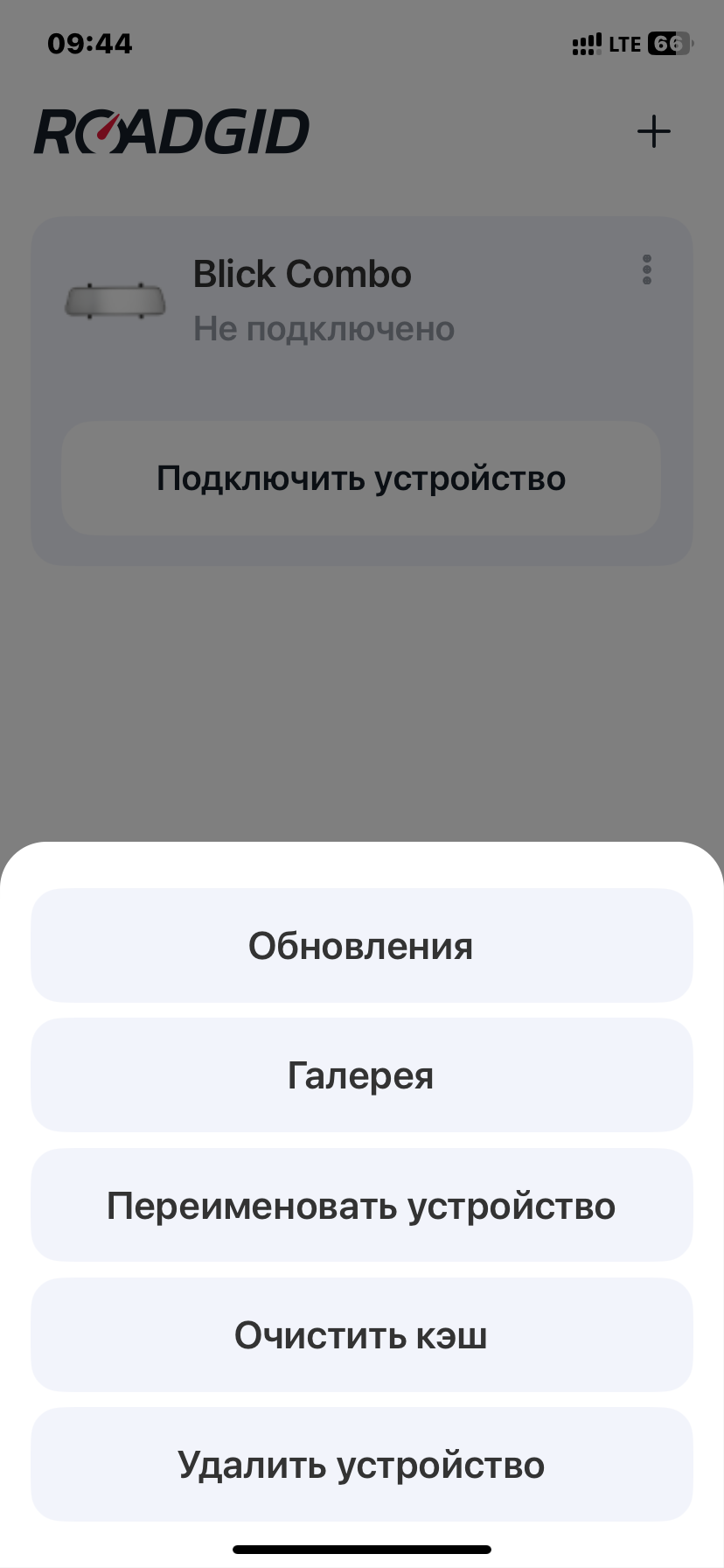Image resolution: width=724 pixels, height=1568 pixels.
Task: Choose Удалить устройство
Action: [361, 1465]
